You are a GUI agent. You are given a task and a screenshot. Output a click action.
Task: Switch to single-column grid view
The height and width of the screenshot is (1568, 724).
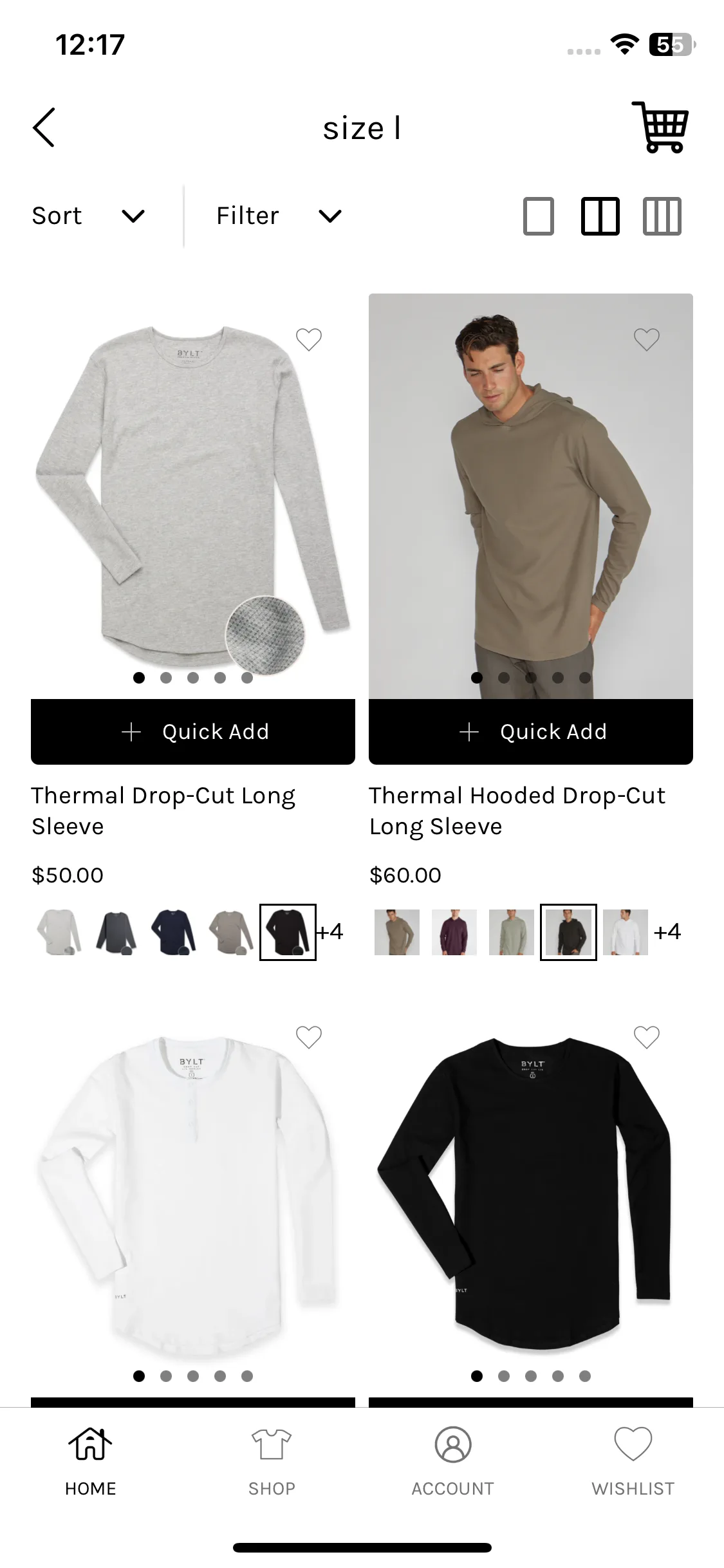538,216
